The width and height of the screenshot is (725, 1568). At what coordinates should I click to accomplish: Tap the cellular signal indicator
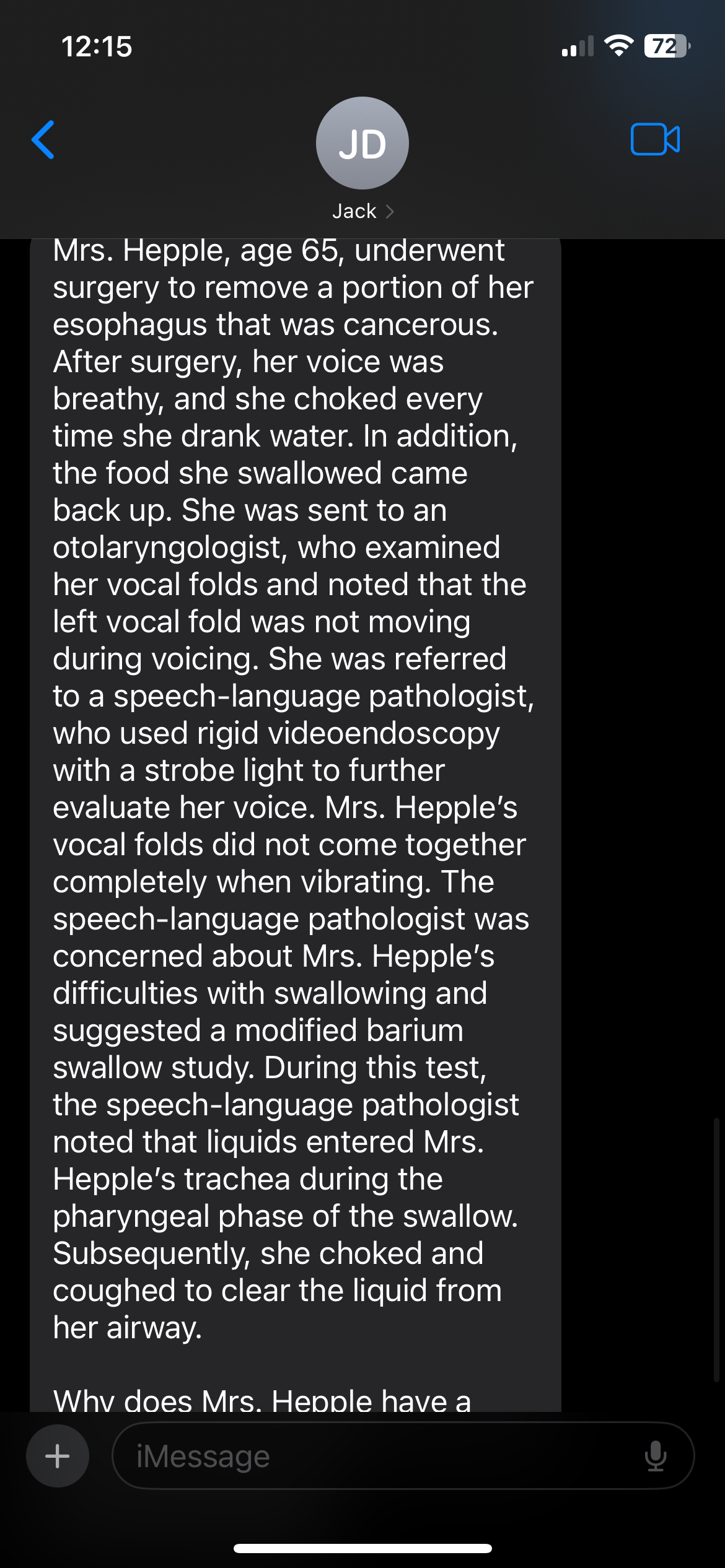[x=578, y=46]
